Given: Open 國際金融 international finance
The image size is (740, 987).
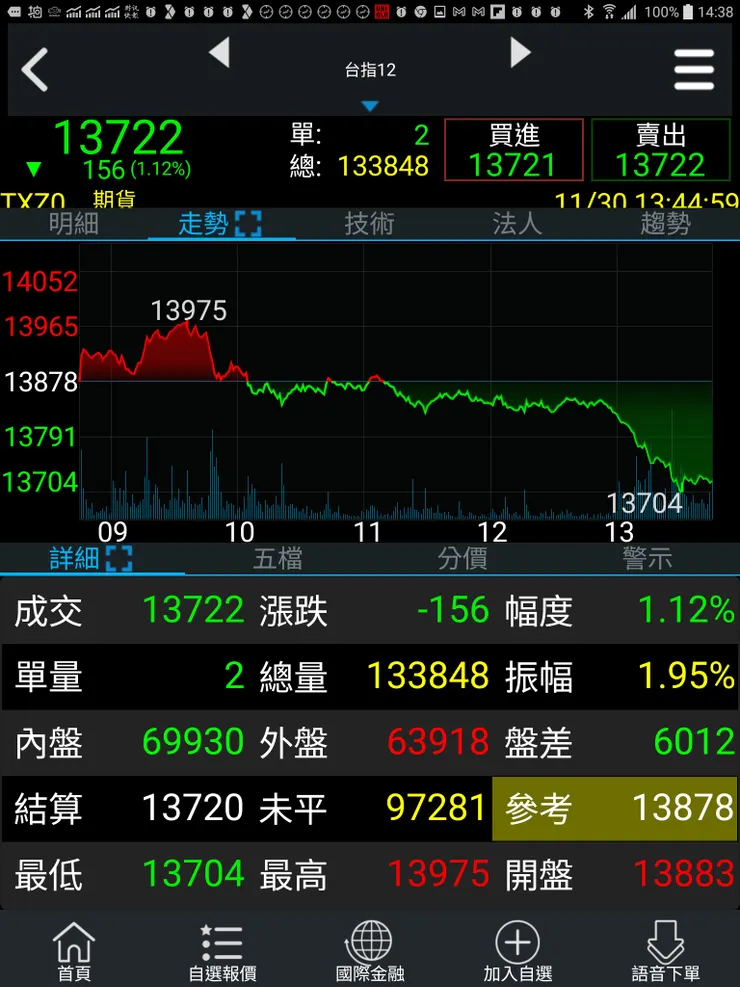Looking at the screenshot, I should (x=370, y=950).
